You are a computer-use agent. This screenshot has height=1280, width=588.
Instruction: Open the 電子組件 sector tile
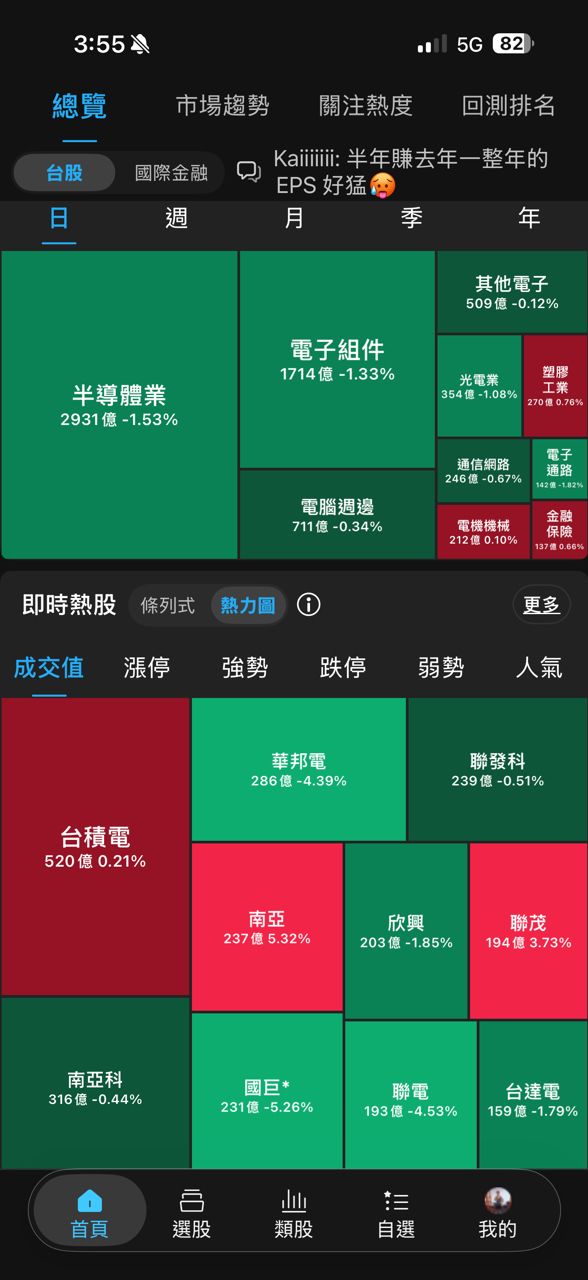pyautogui.click(x=337, y=360)
